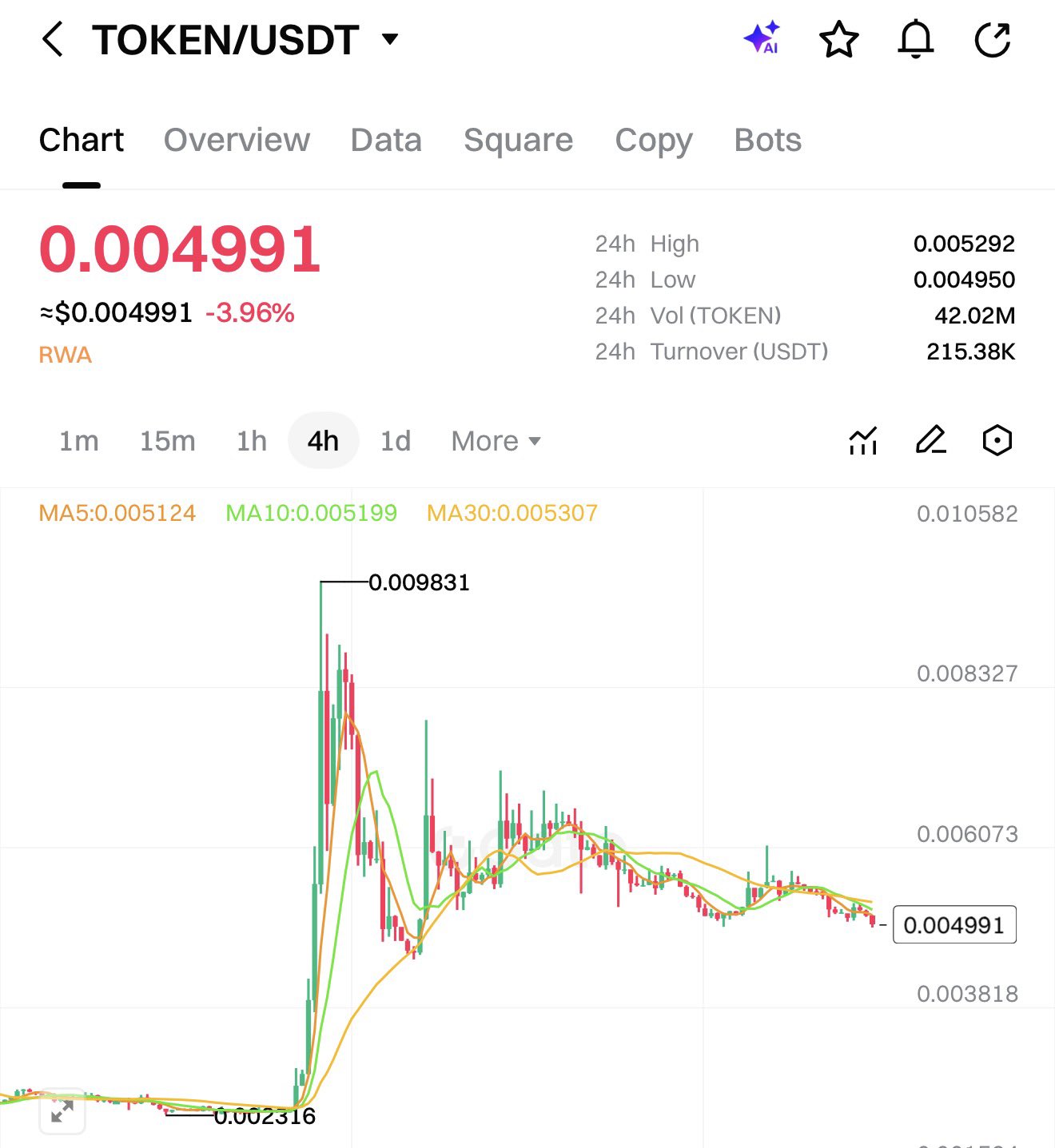Switch to the Data tab
The width and height of the screenshot is (1055, 1148).
click(x=386, y=140)
